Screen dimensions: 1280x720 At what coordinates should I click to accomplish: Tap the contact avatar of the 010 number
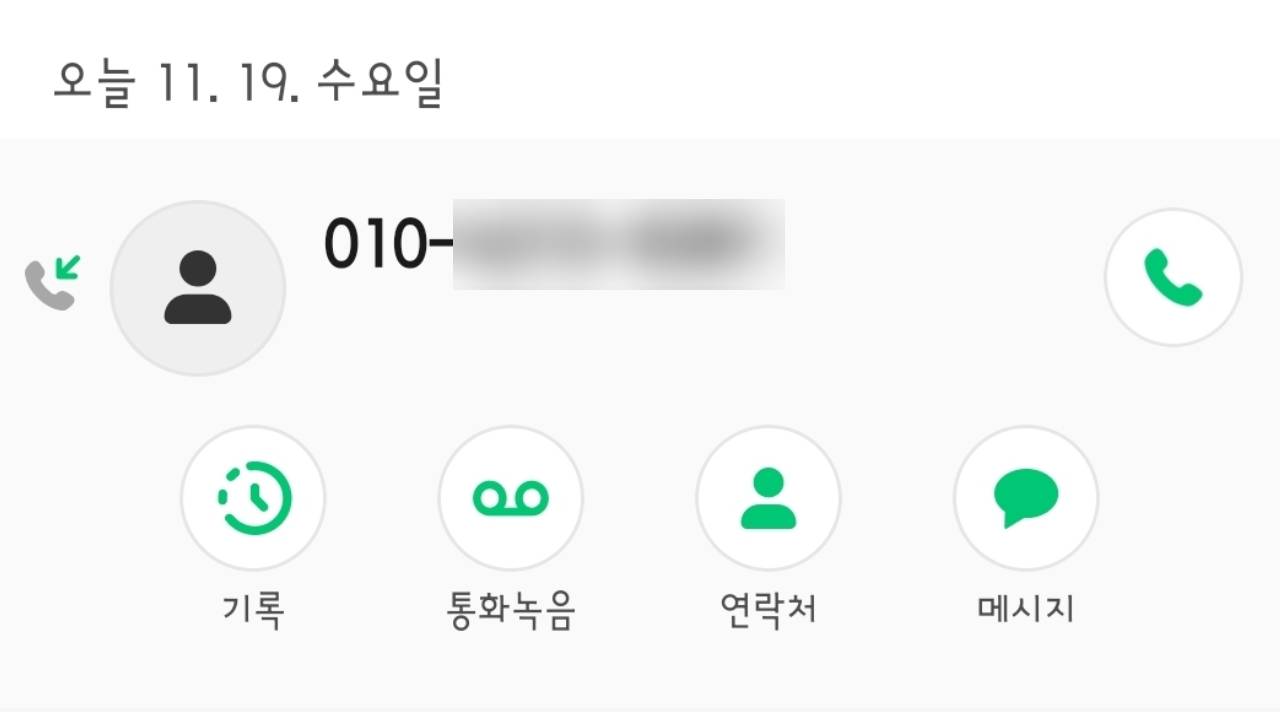pyautogui.click(x=198, y=288)
